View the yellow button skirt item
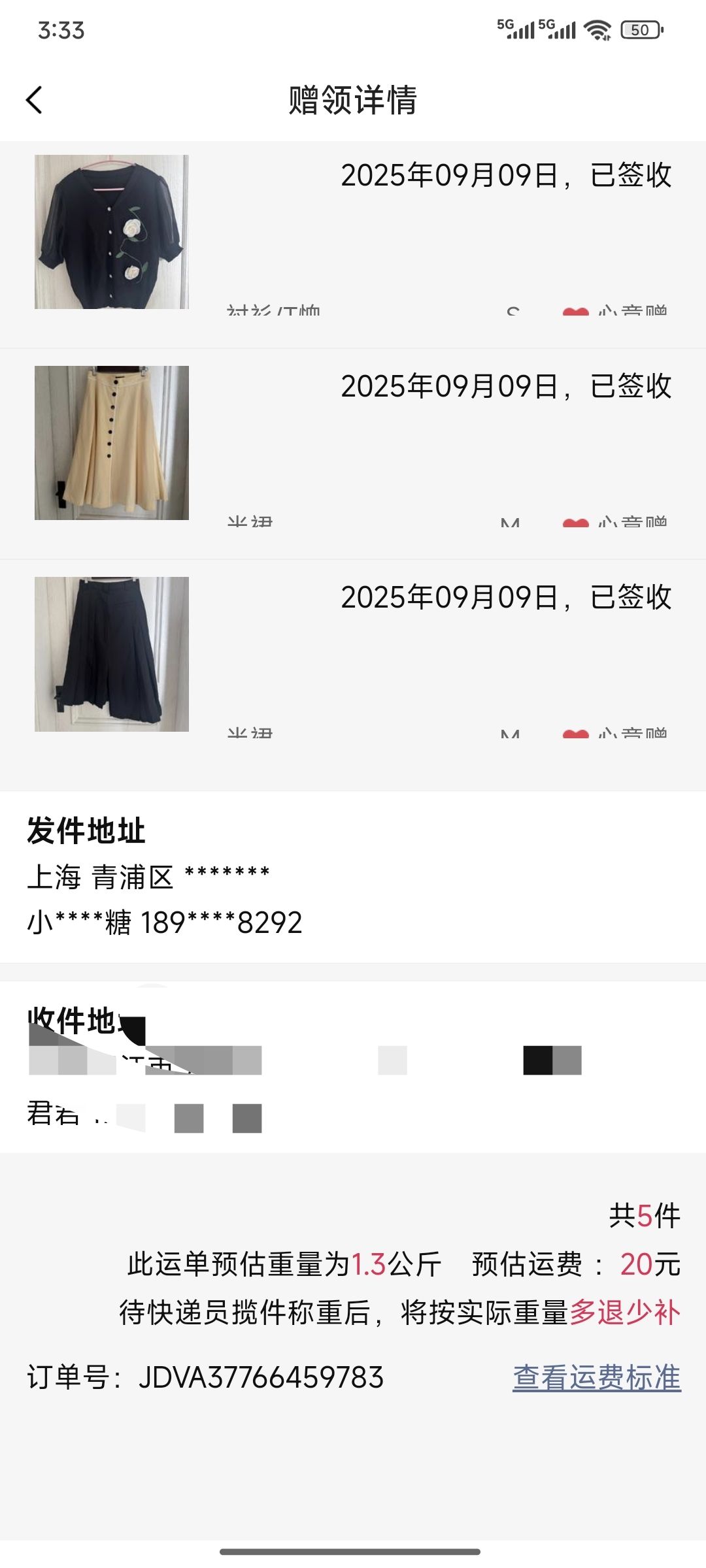The height and width of the screenshot is (1568, 706). pyautogui.click(x=112, y=443)
